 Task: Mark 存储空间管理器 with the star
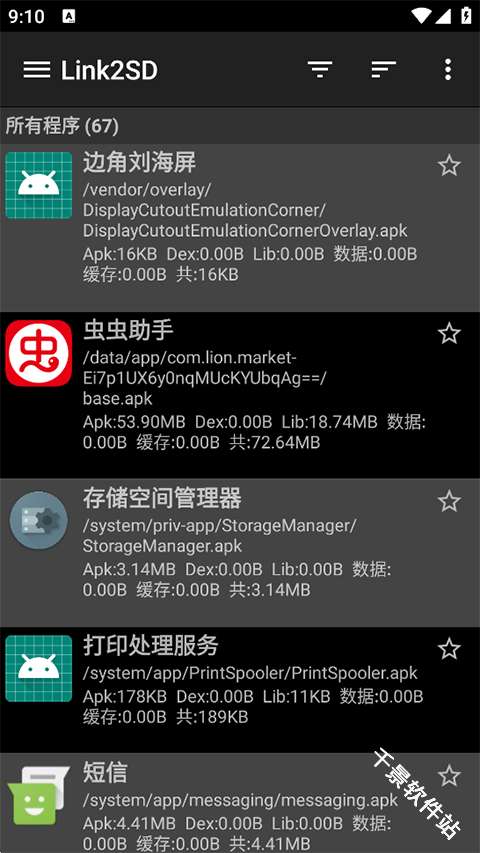pos(449,501)
